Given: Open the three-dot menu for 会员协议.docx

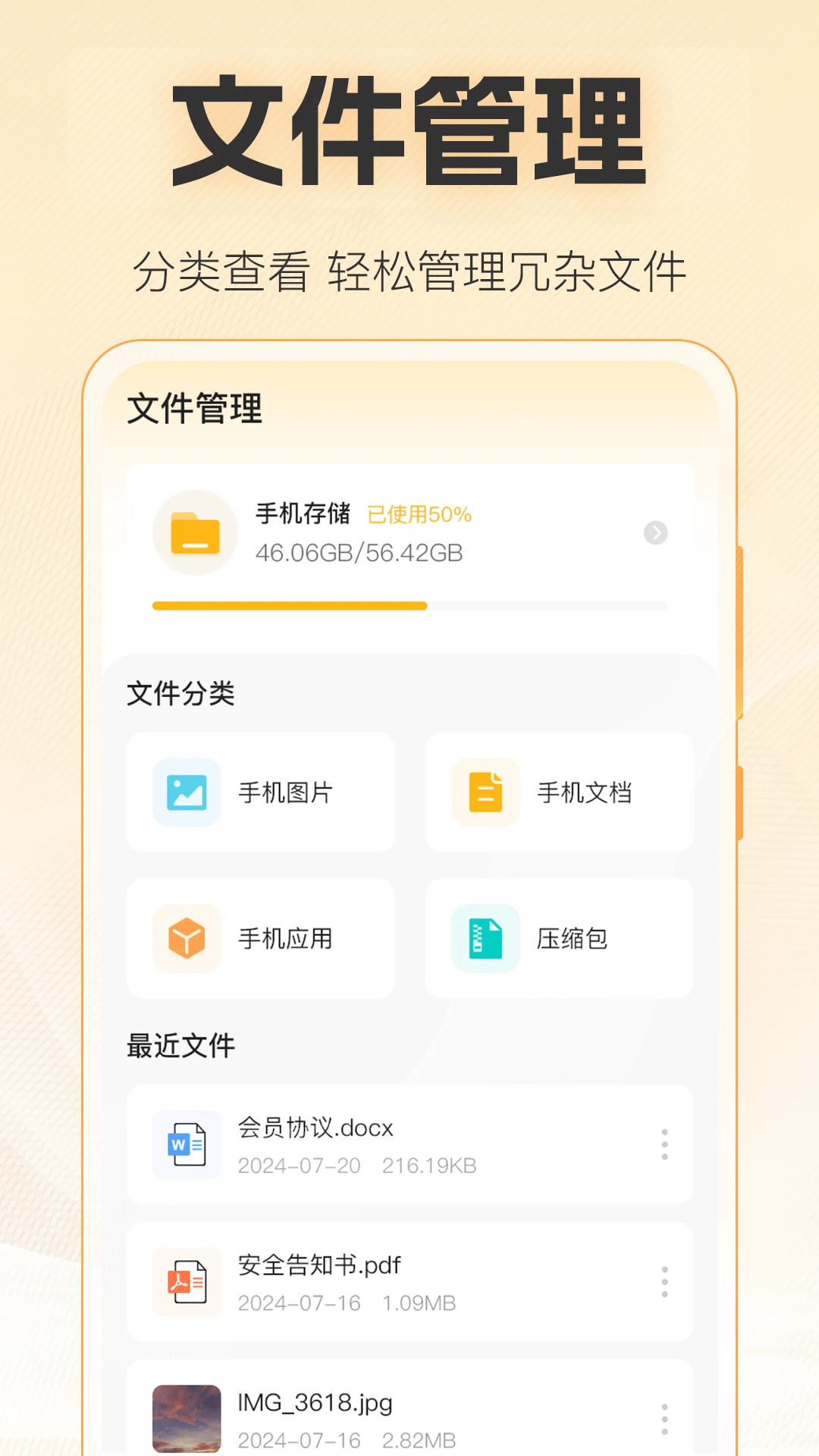Looking at the screenshot, I should click(x=664, y=1145).
